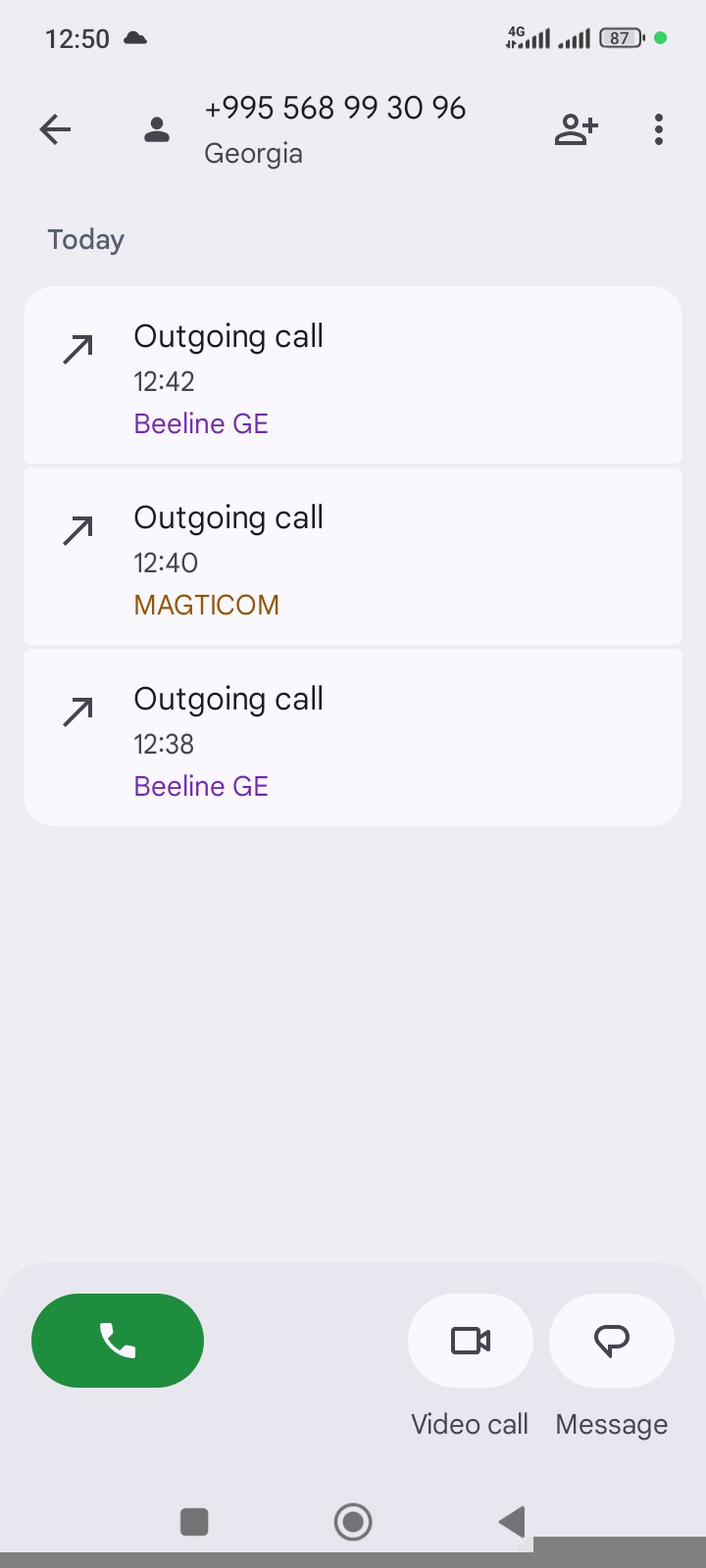Image resolution: width=706 pixels, height=1568 pixels.
Task: View the 12:38 outgoing call entry
Action: coord(353,738)
